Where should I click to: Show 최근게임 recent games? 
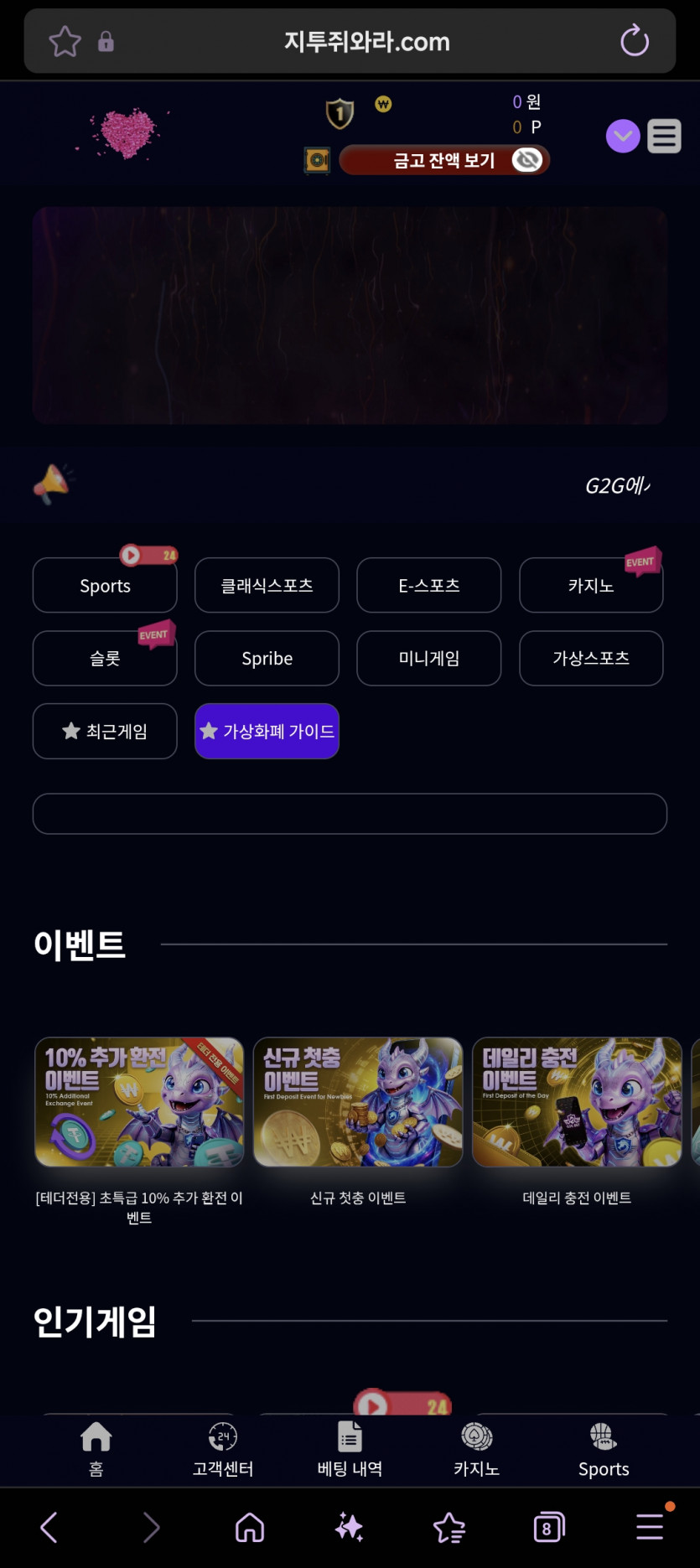point(105,732)
